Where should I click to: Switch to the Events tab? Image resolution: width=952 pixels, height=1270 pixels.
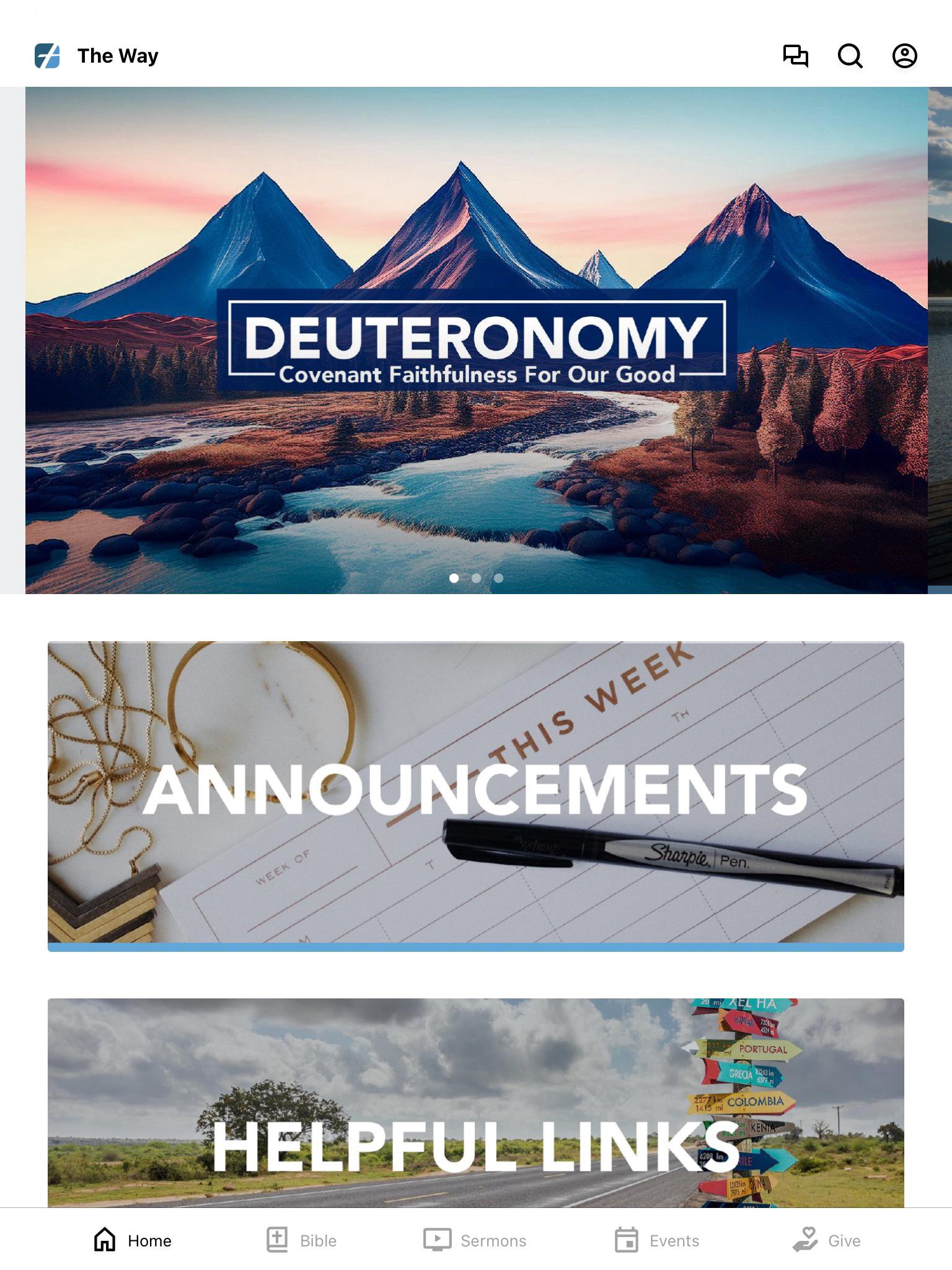tap(657, 1240)
